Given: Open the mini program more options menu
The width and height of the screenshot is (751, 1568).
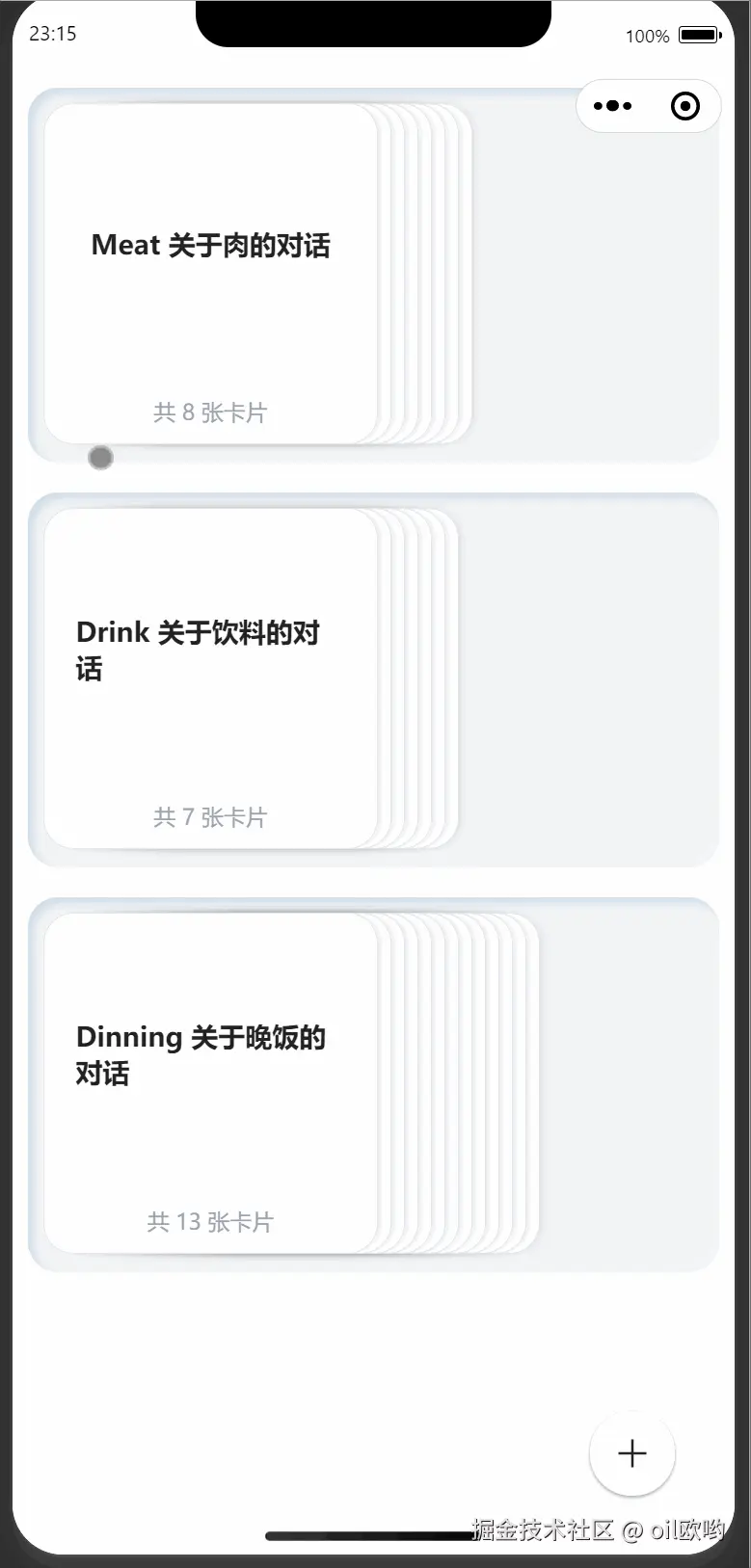Looking at the screenshot, I should tap(613, 106).
